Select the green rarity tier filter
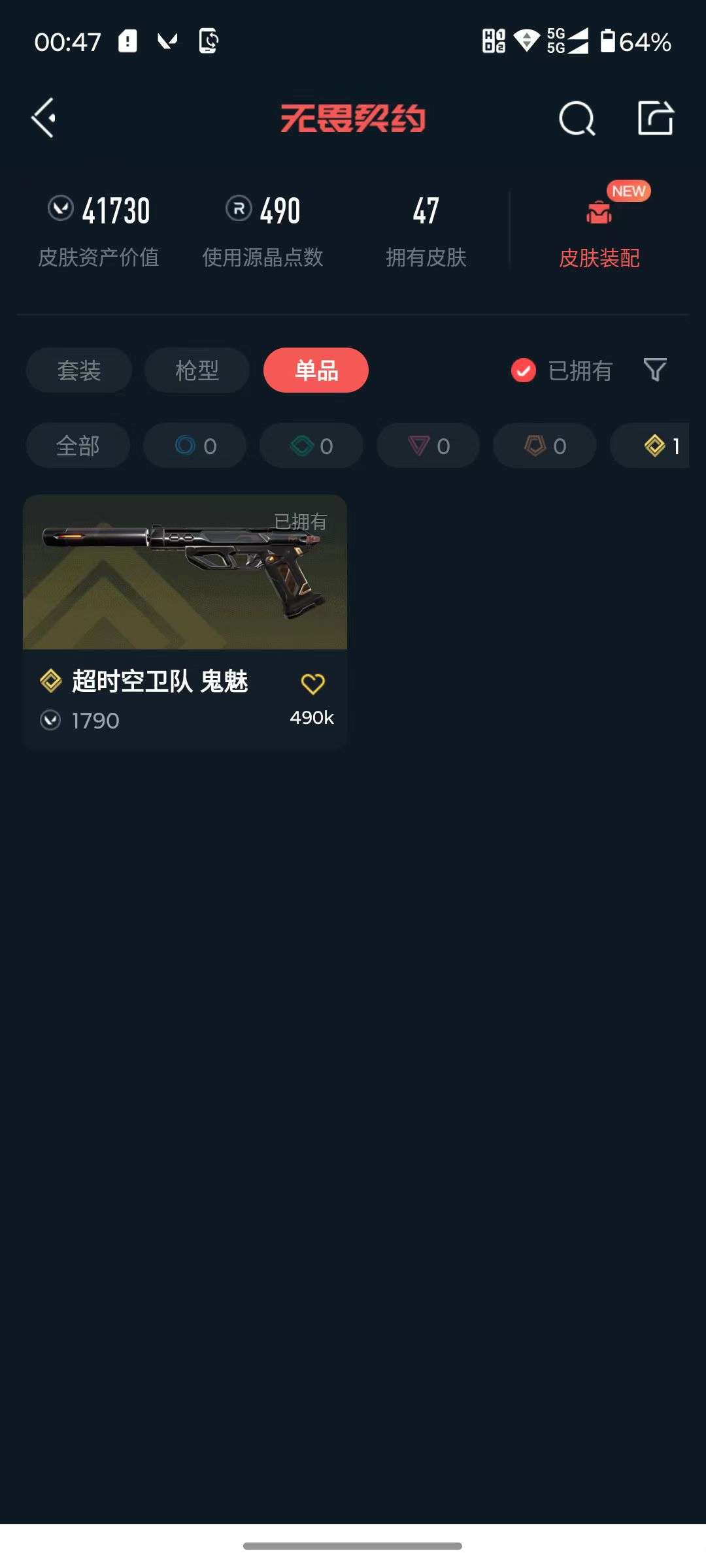 pyautogui.click(x=311, y=445)
